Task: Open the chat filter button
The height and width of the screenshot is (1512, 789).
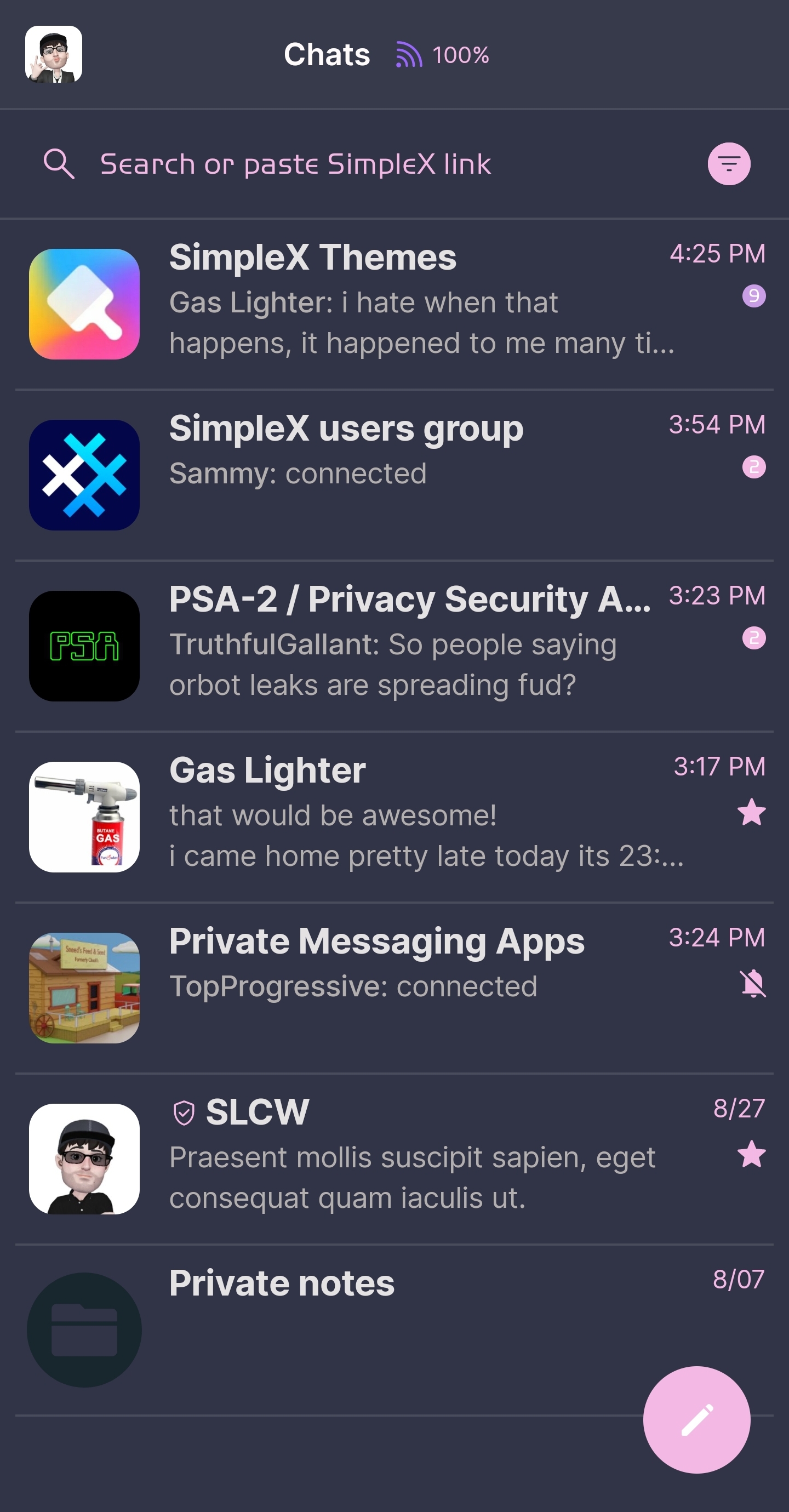Action: pyautogui.click(x=729, y=164)
